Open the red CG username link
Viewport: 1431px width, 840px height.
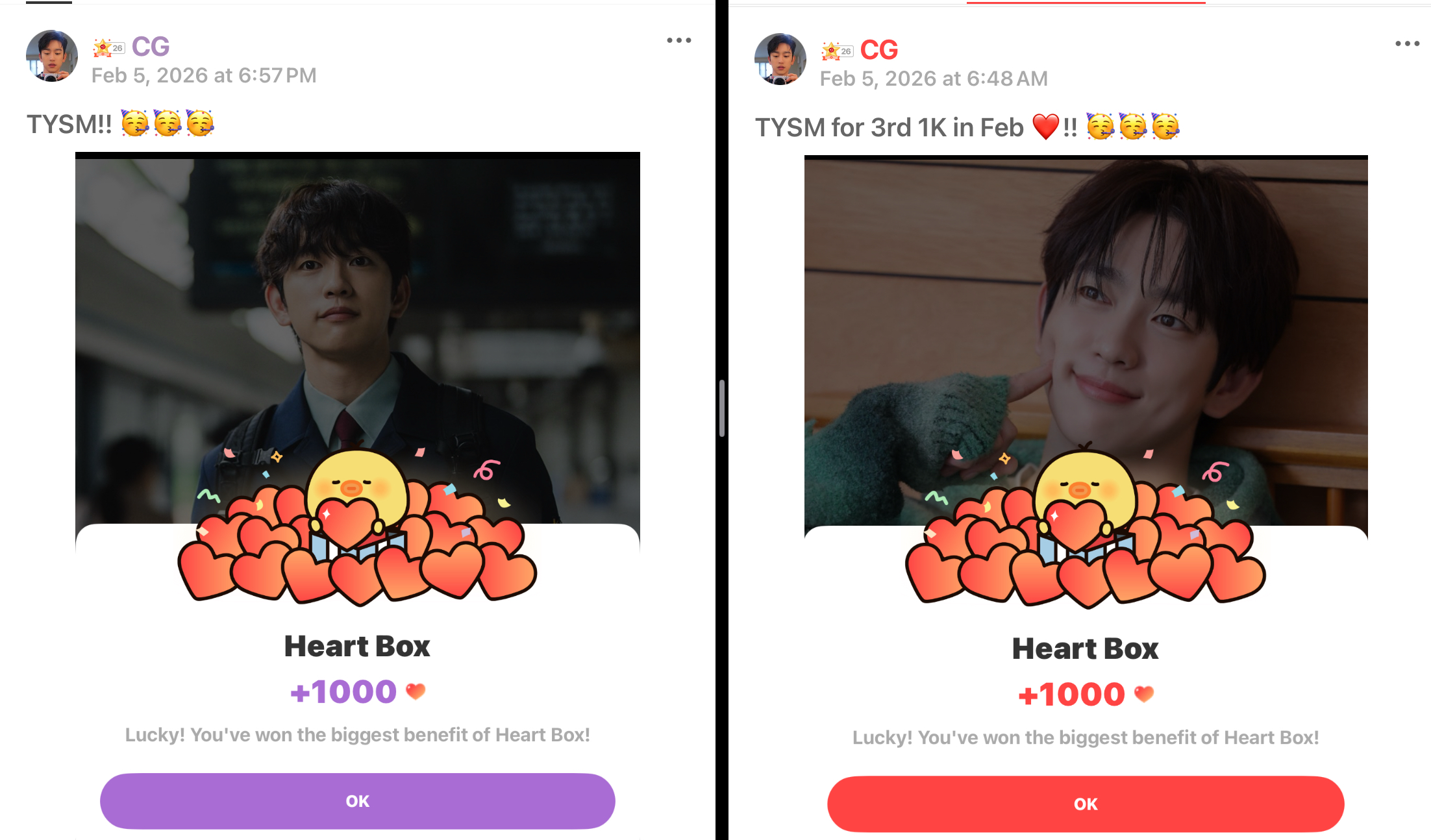pos(879,50)
